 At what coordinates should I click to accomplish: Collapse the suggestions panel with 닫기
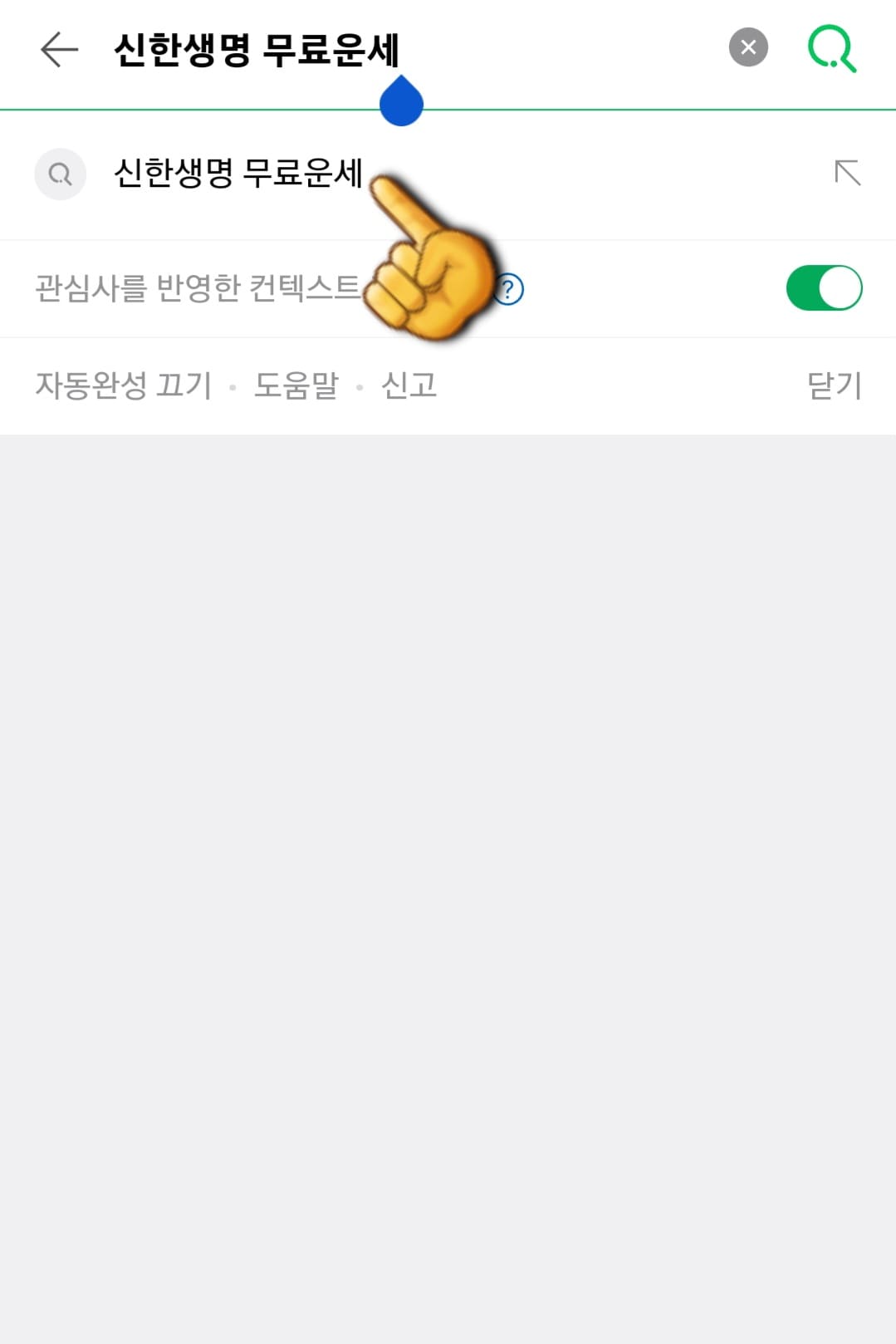[835, 386]
